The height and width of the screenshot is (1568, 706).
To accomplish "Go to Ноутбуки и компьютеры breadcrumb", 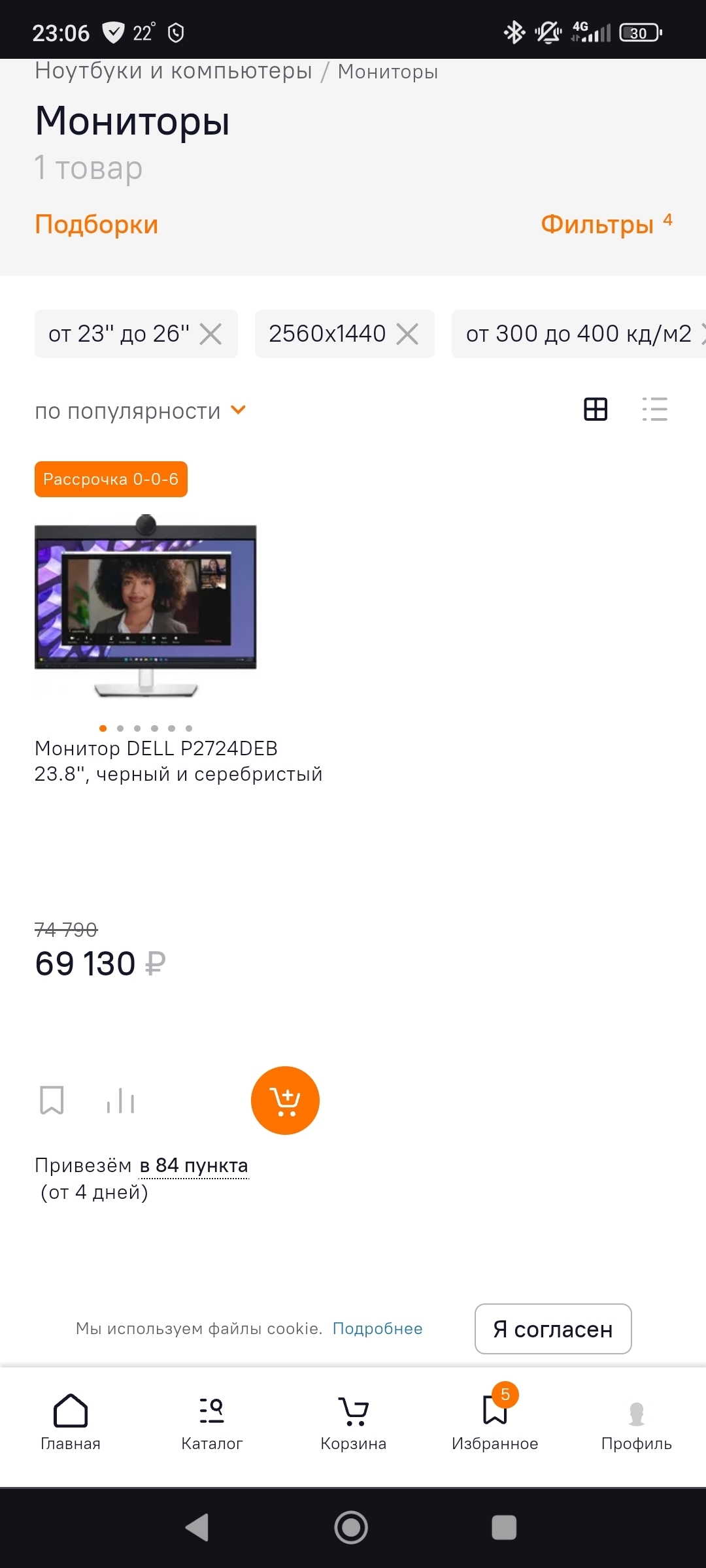I will 173,71.
